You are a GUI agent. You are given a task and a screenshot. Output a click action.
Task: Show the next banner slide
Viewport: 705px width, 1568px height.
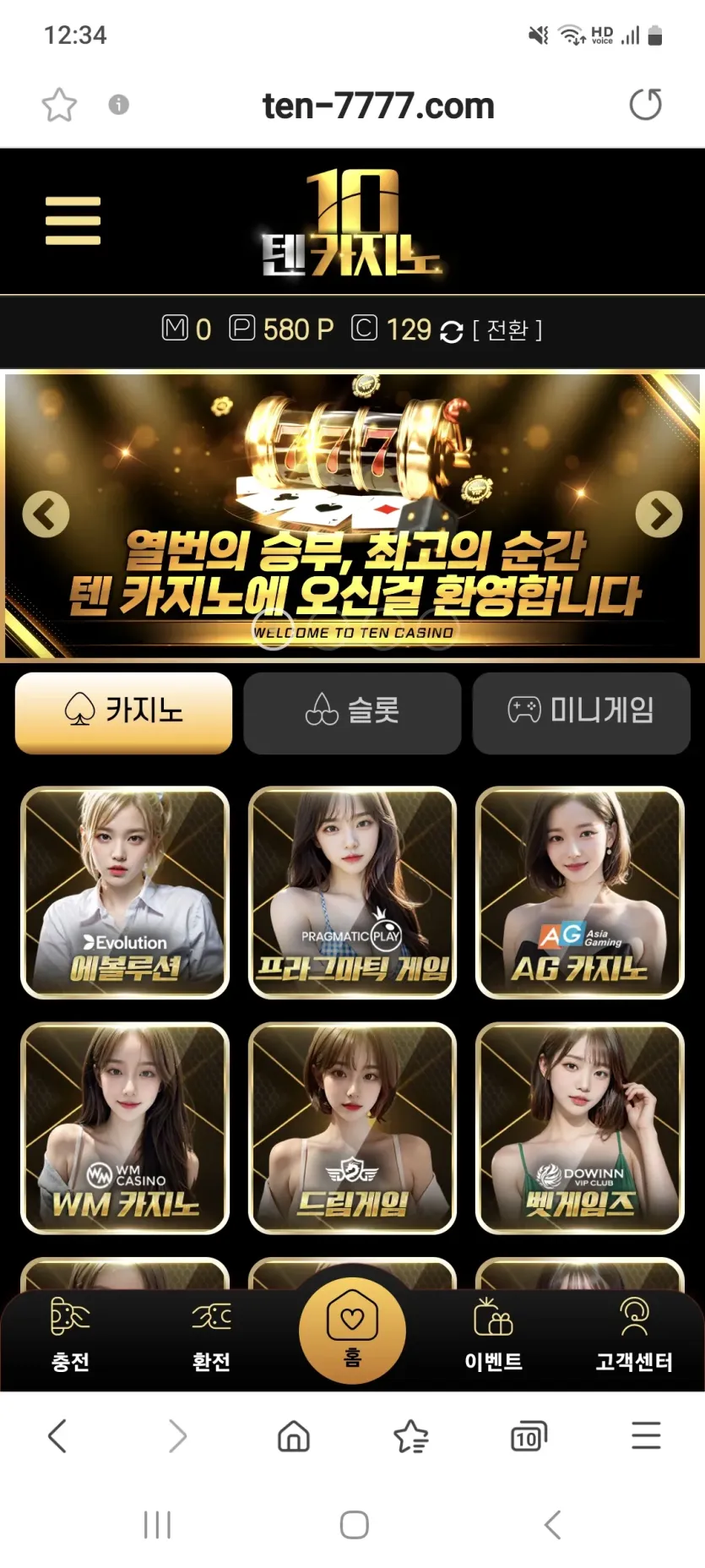pyautogui.click(x=659, y=514)
